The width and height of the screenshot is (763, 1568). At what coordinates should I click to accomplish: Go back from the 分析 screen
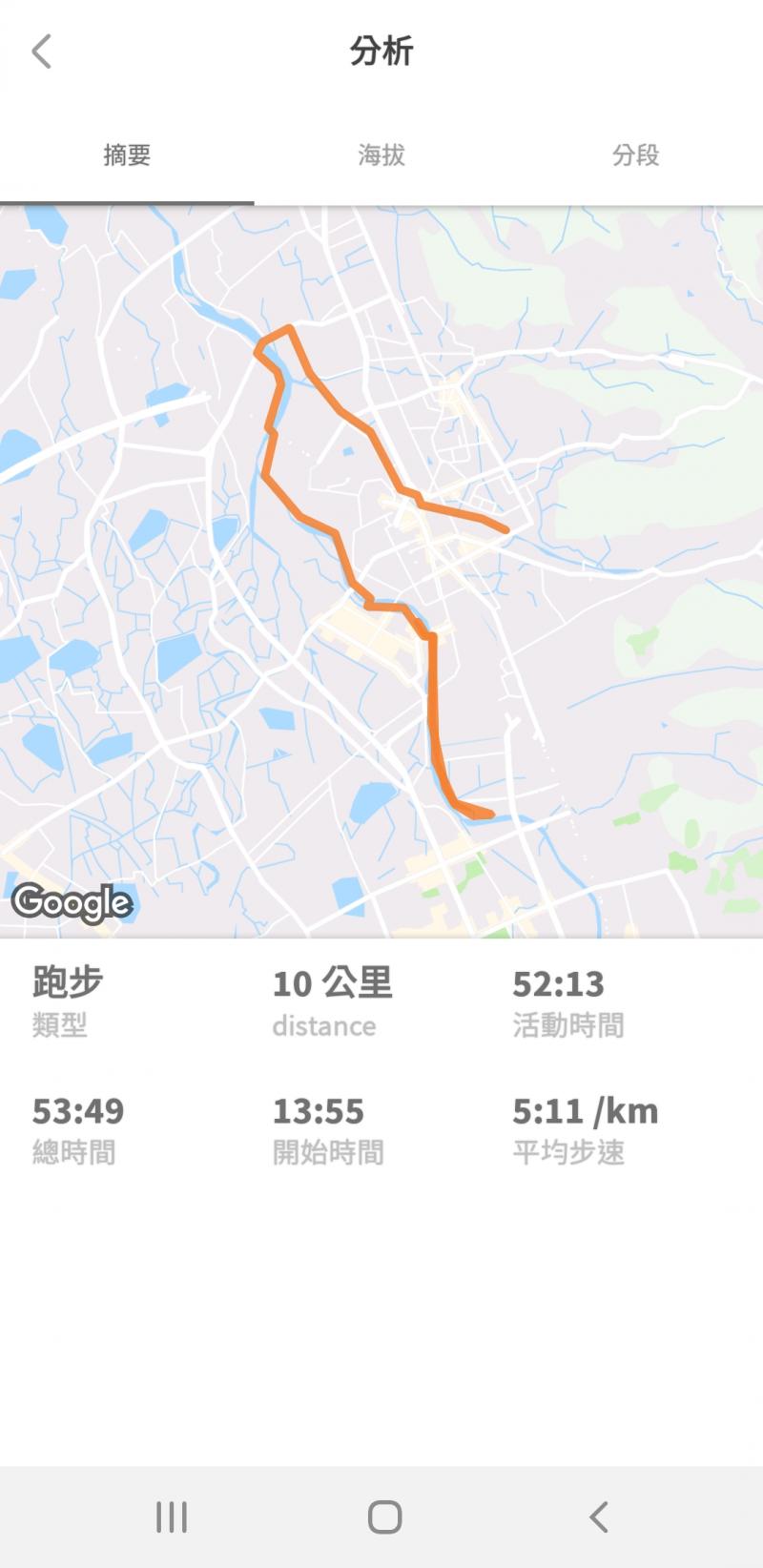[41, 52]
